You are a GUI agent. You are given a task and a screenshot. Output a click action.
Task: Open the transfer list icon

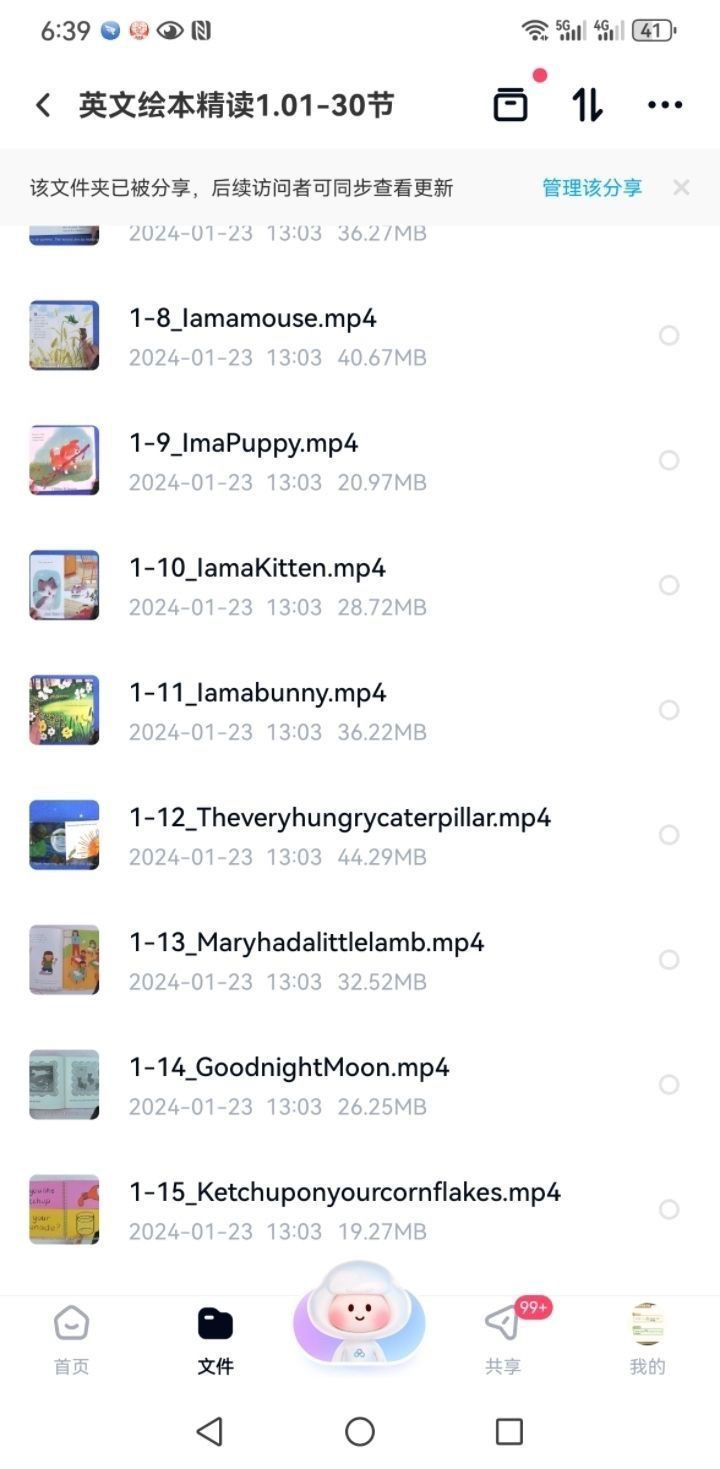click(511, 104)
